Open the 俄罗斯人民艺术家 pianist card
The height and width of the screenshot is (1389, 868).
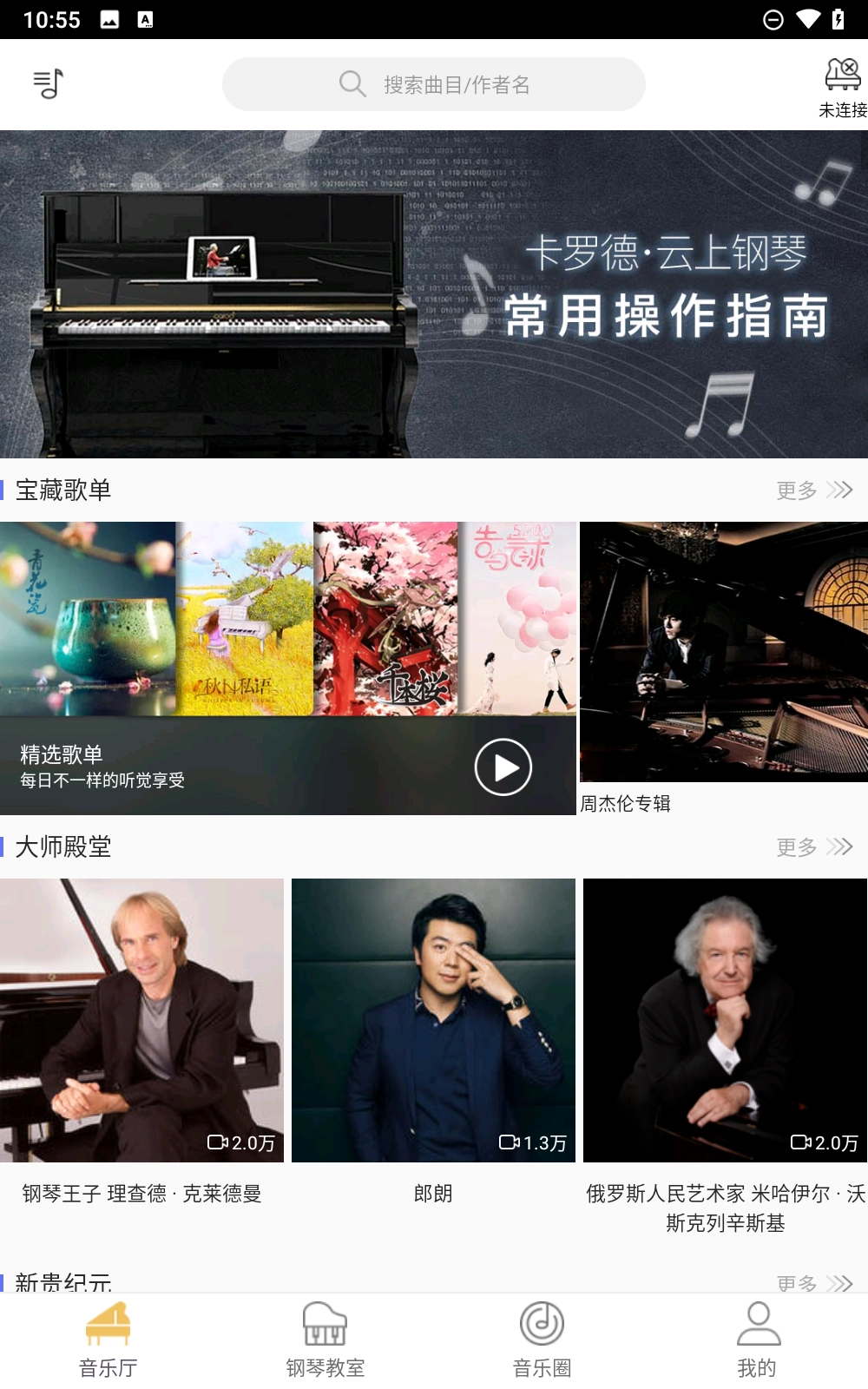(726, 1021)
